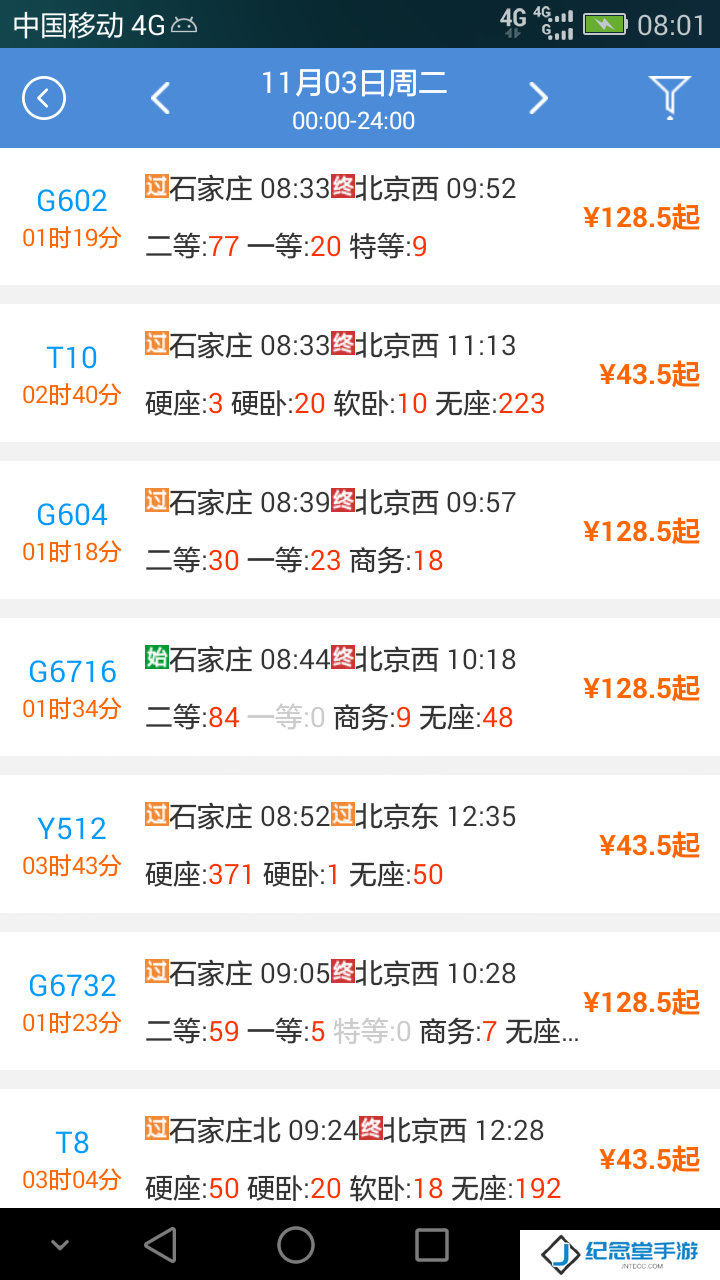Open train G604 details

click(360, 531)
